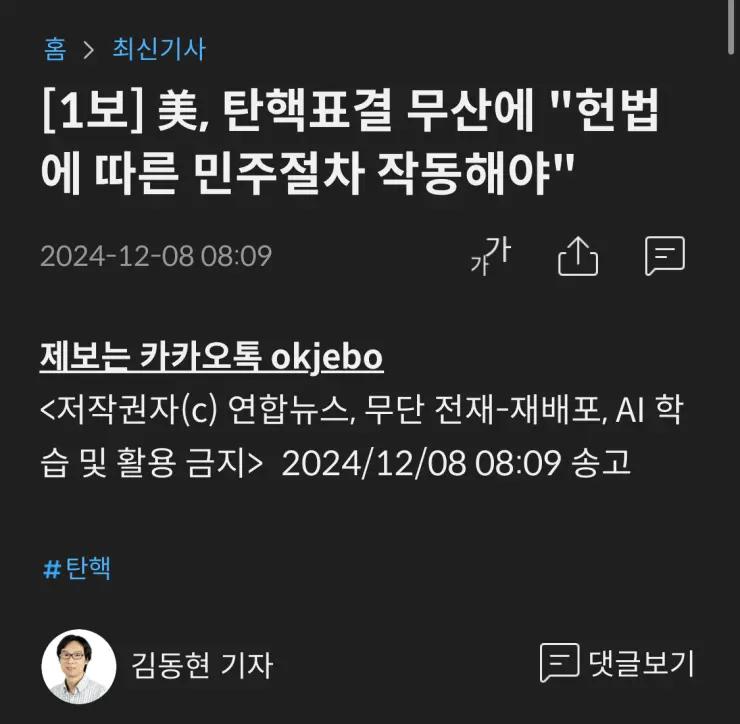Open the comments icon beside share
The height and width of the screenshot is (724, 740).
665,256
